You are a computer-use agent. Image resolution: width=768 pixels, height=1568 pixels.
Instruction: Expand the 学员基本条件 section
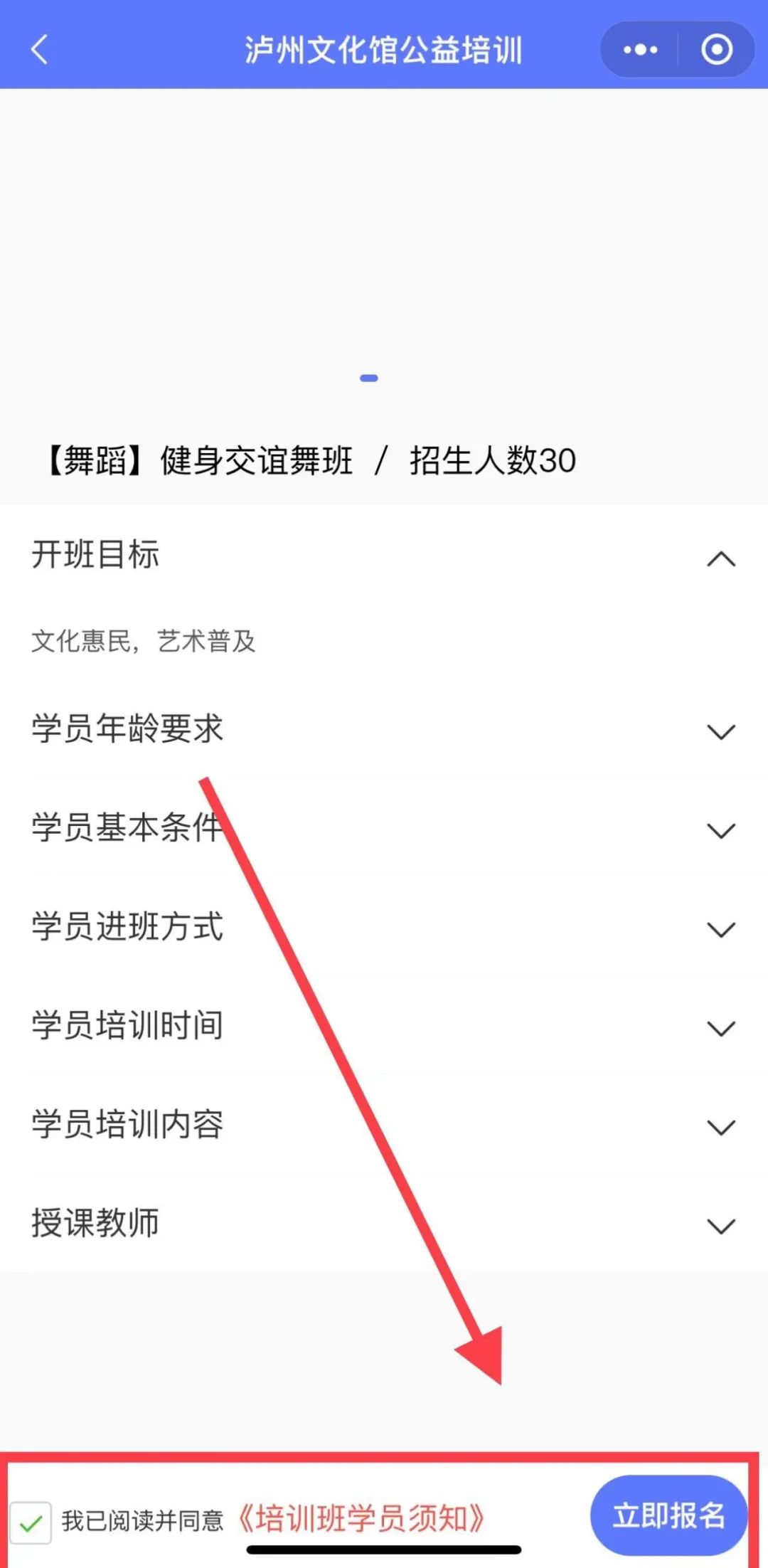tap(720, 830)
